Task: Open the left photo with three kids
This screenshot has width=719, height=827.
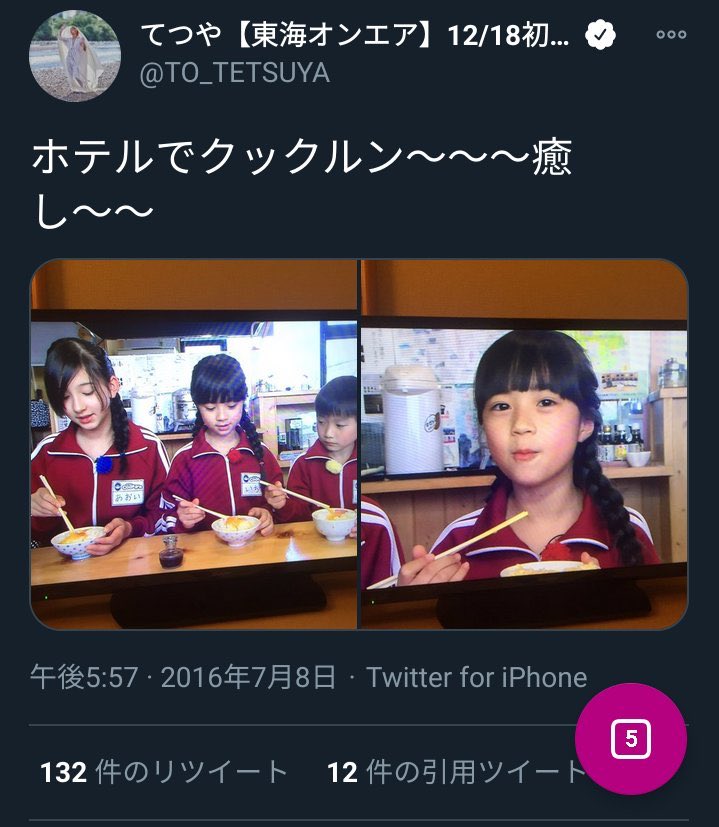Action: 194,444
